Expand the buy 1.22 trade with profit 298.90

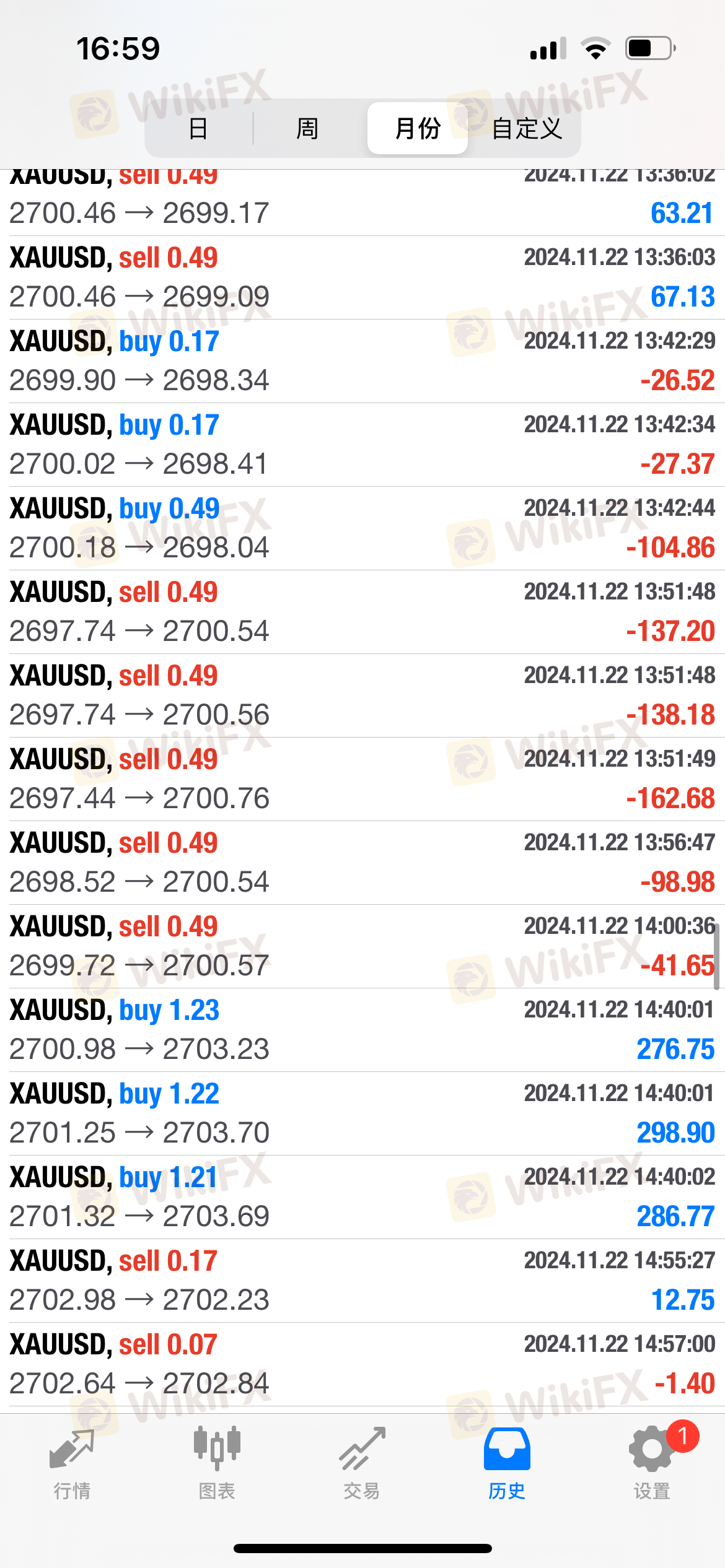[x=362, y=1113]
